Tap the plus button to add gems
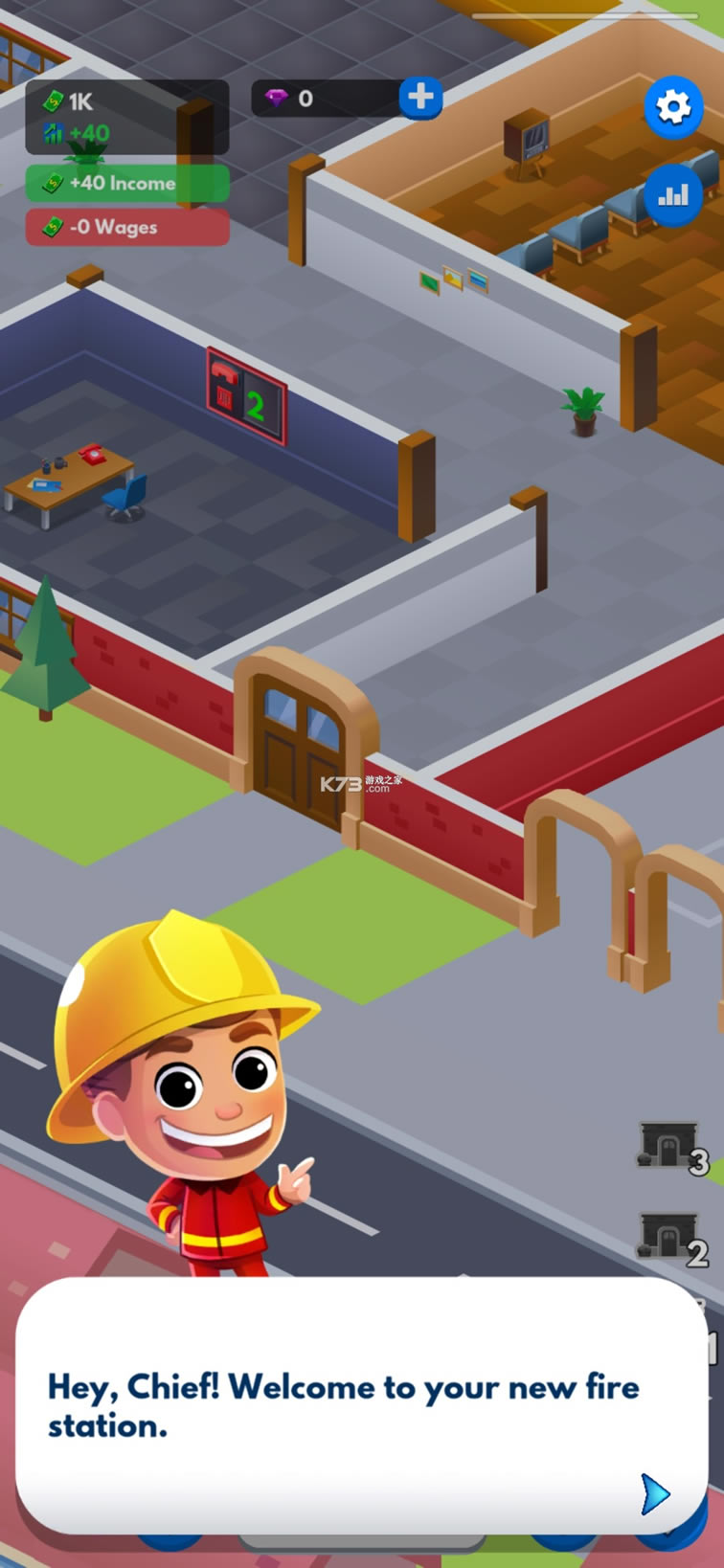724x1568 pixels. click(x=420, y=97)
